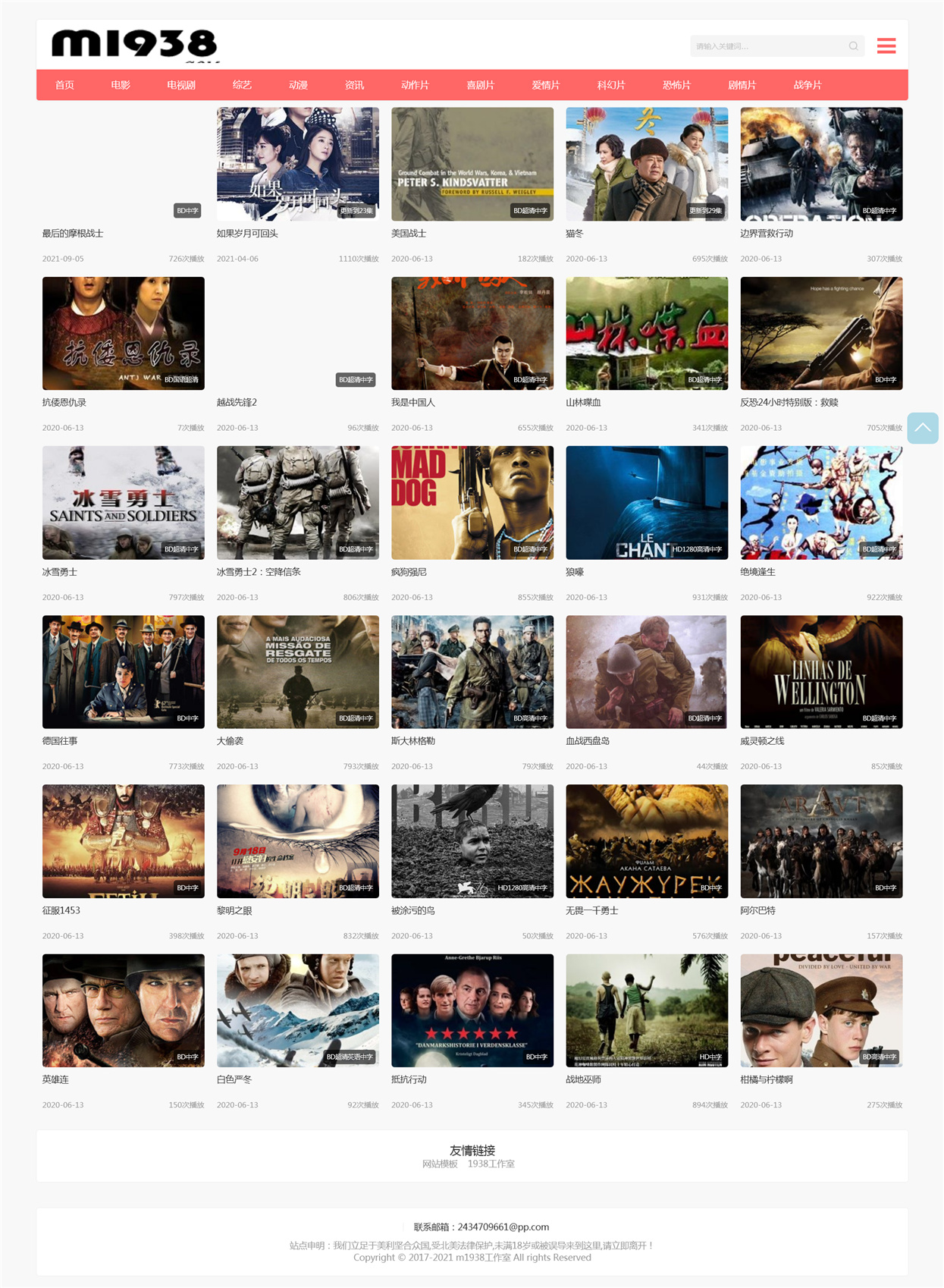Open the 恐怖片 category
The image size is (944, 1288).
click(x=676, y=85)
